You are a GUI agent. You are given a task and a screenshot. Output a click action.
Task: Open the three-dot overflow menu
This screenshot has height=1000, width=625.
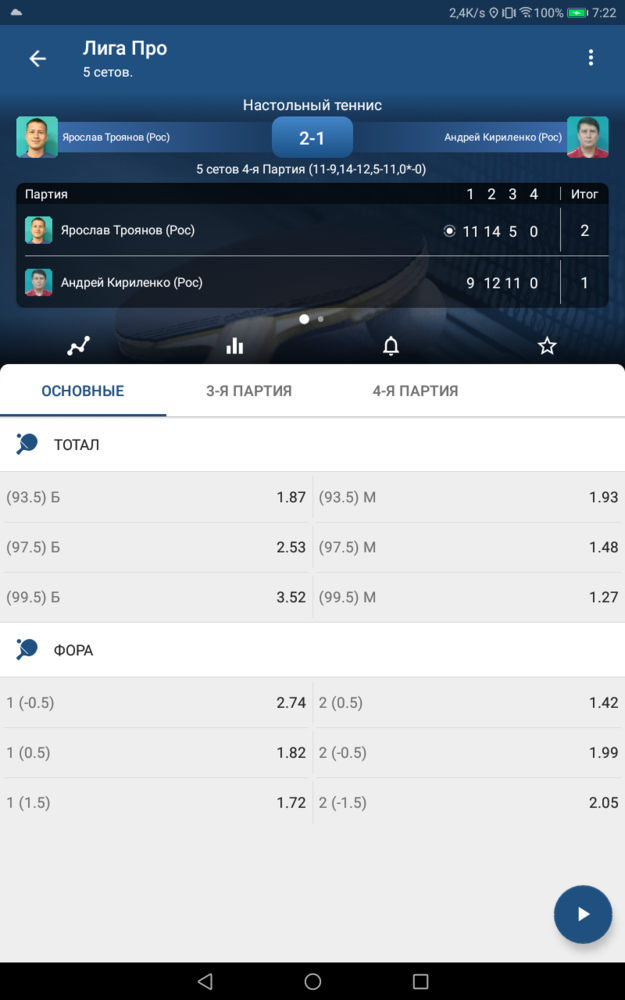[591, 57]
